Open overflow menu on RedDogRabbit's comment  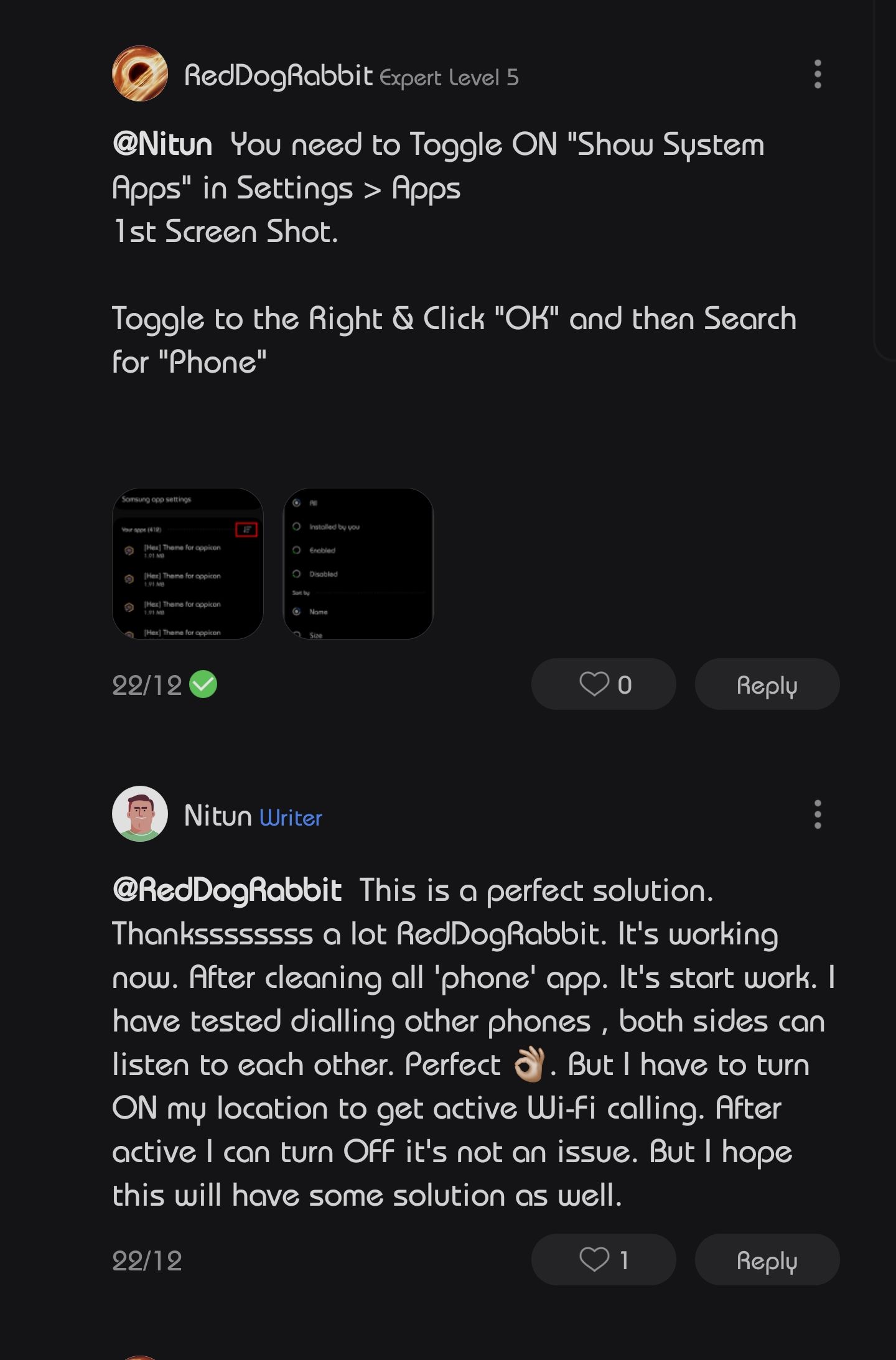818,75
